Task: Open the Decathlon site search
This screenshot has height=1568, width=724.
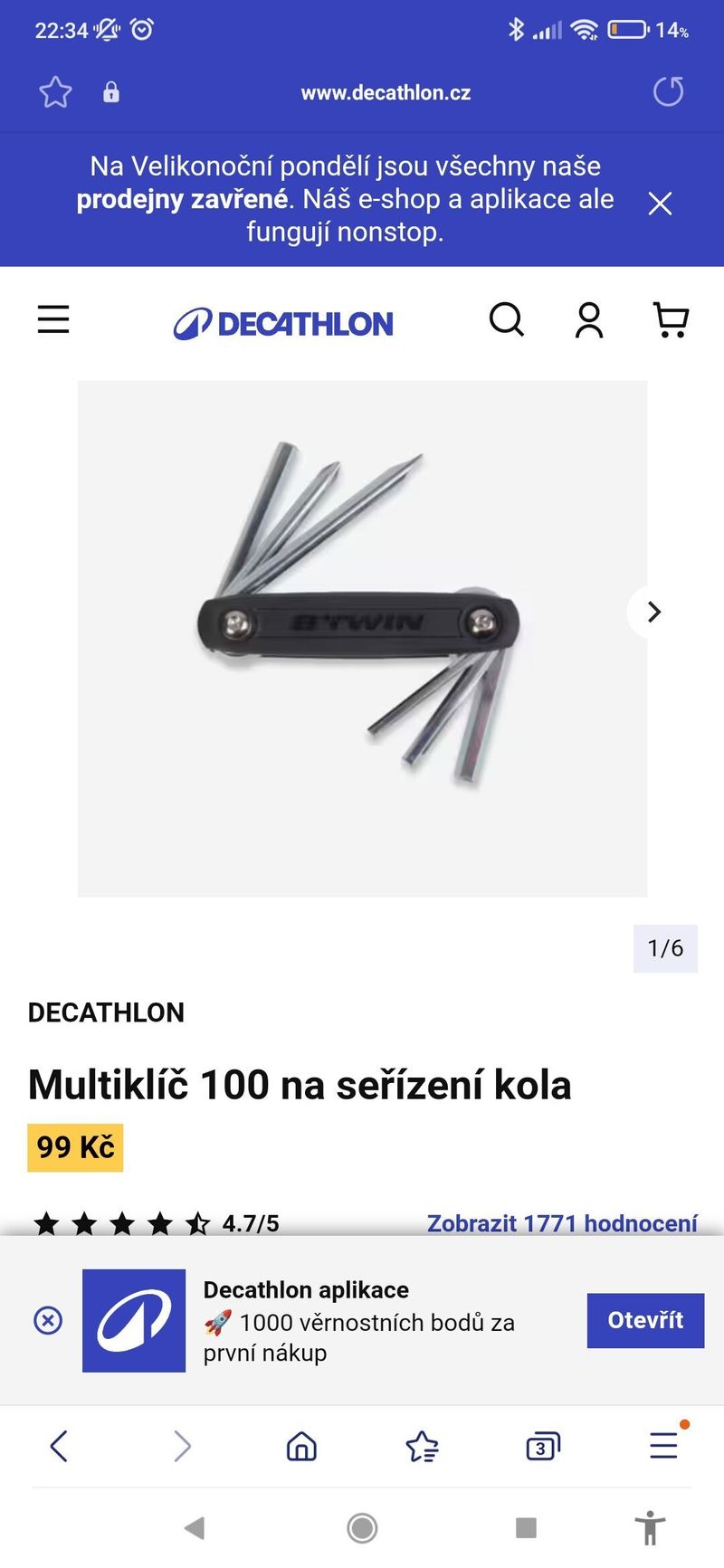Action: [x=507, y=320]
